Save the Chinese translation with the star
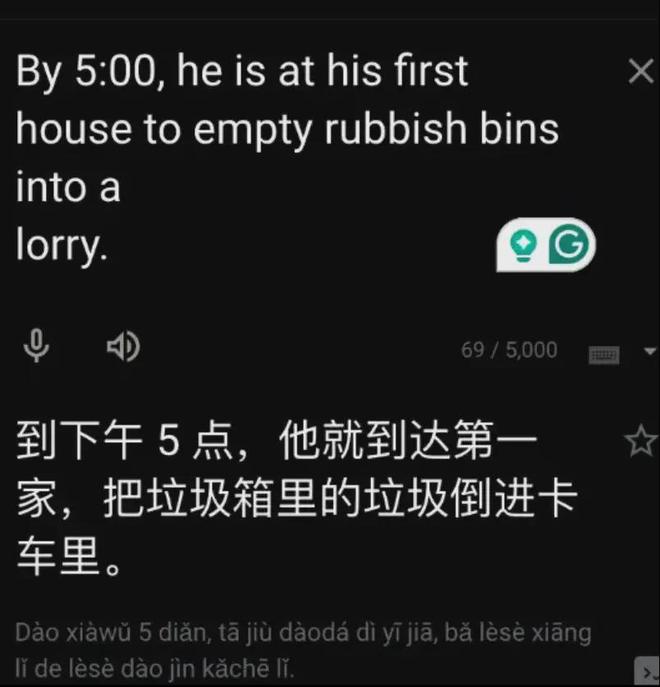The width and height of the screenshot is (660, 687). point(640,441)
